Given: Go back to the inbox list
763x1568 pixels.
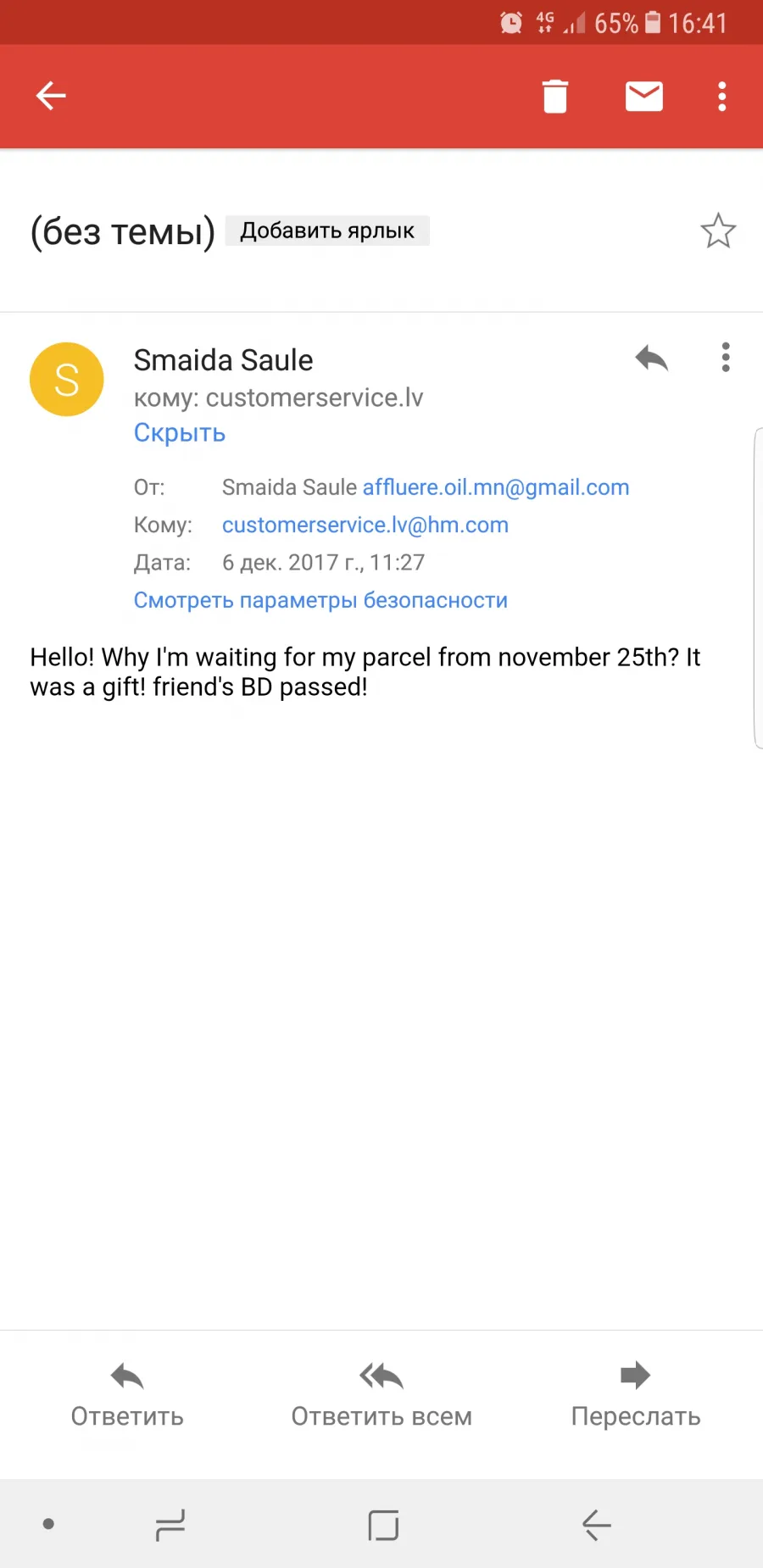Looking at the screenshot, I should pyautogui.click(x=51, y=96).
